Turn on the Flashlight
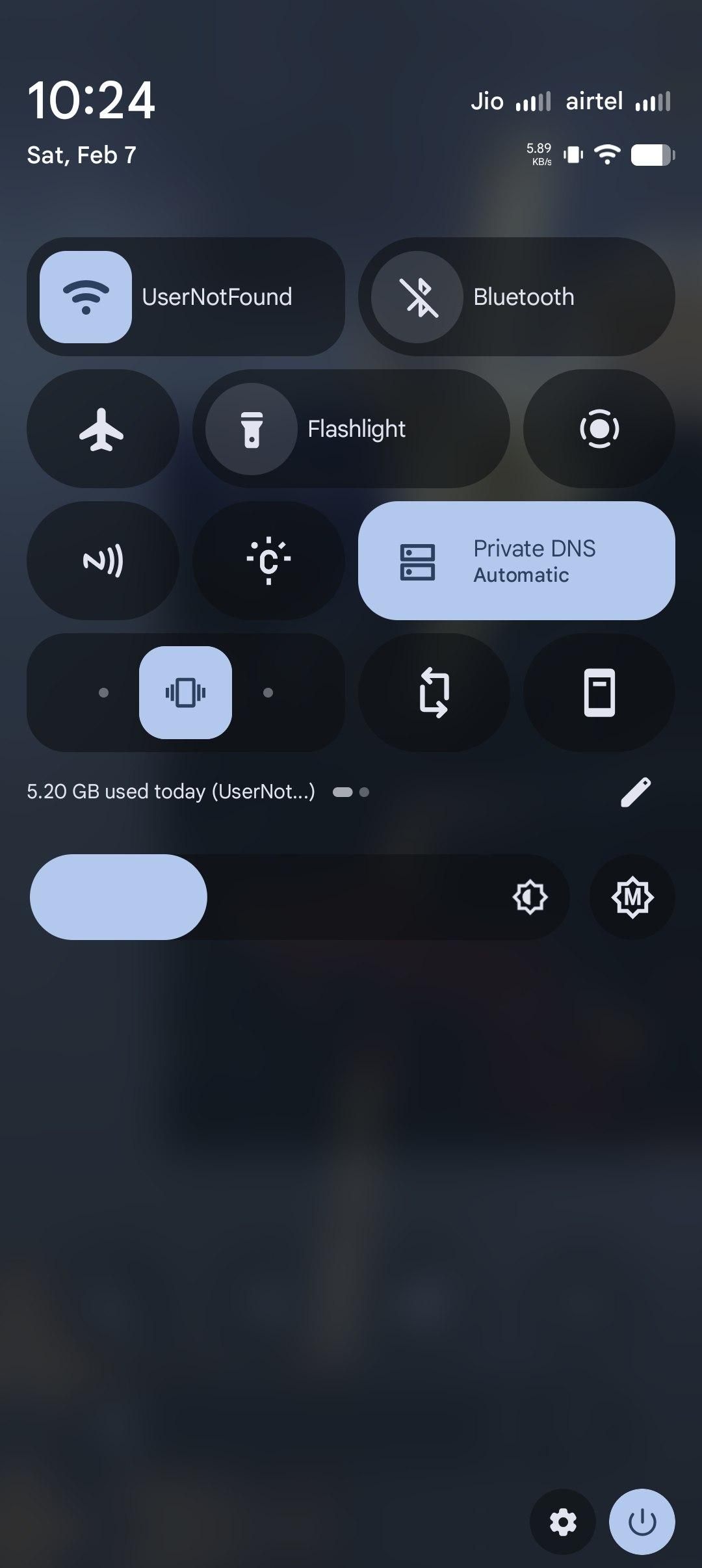 [252, 429]
